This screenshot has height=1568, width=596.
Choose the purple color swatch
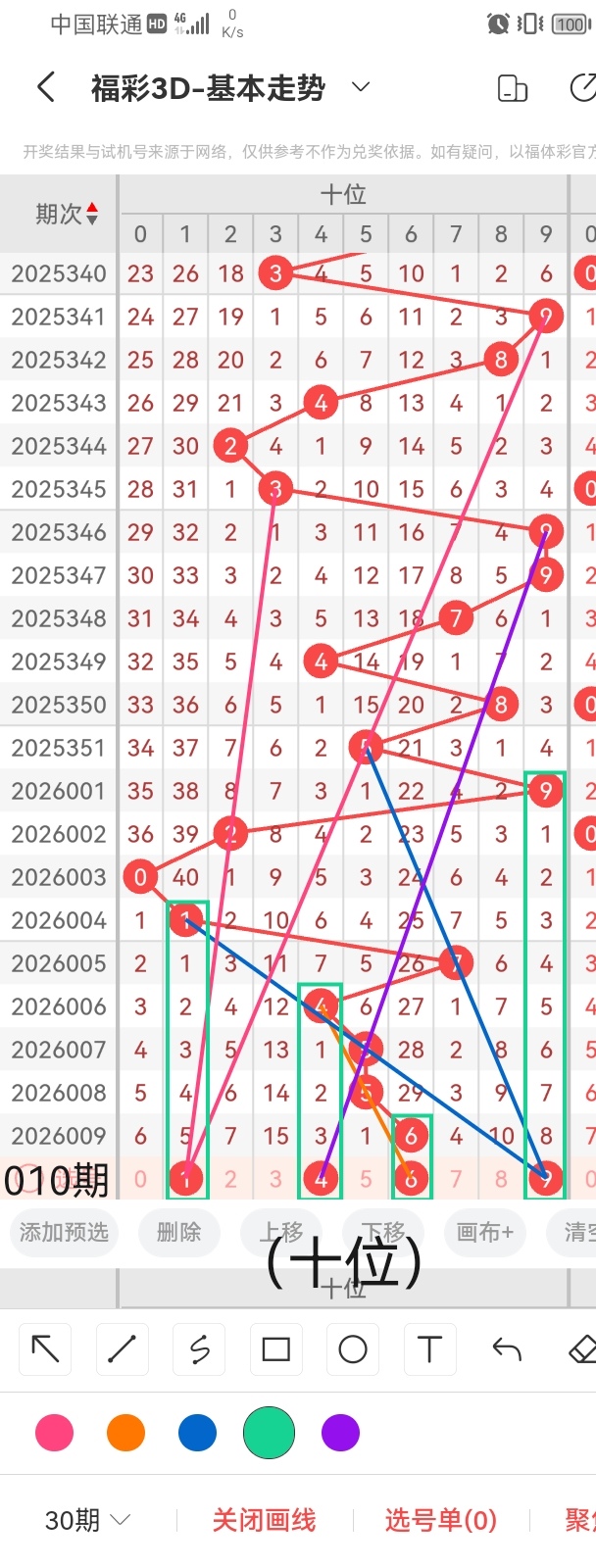340,1433
